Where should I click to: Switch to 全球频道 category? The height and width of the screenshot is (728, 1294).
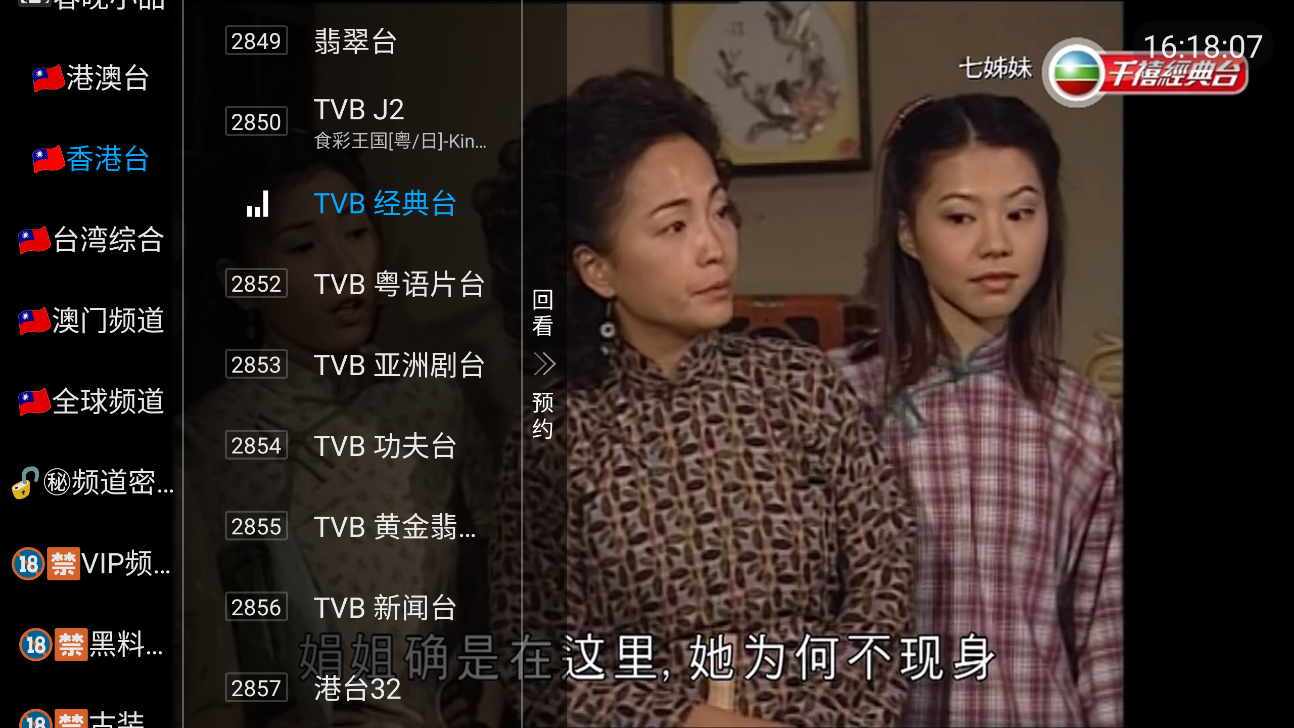click(91, 402)
